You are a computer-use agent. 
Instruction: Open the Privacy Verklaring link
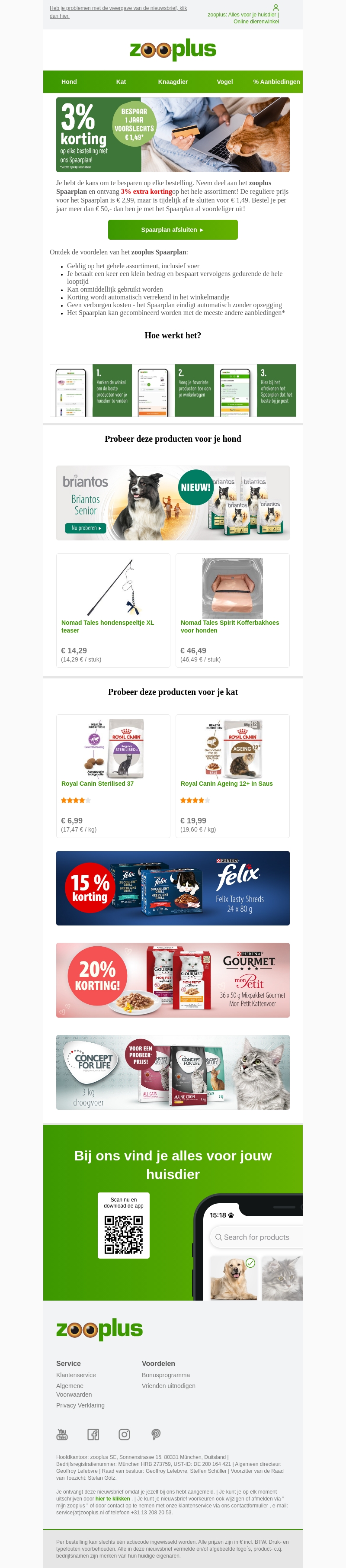[80, 1405]
